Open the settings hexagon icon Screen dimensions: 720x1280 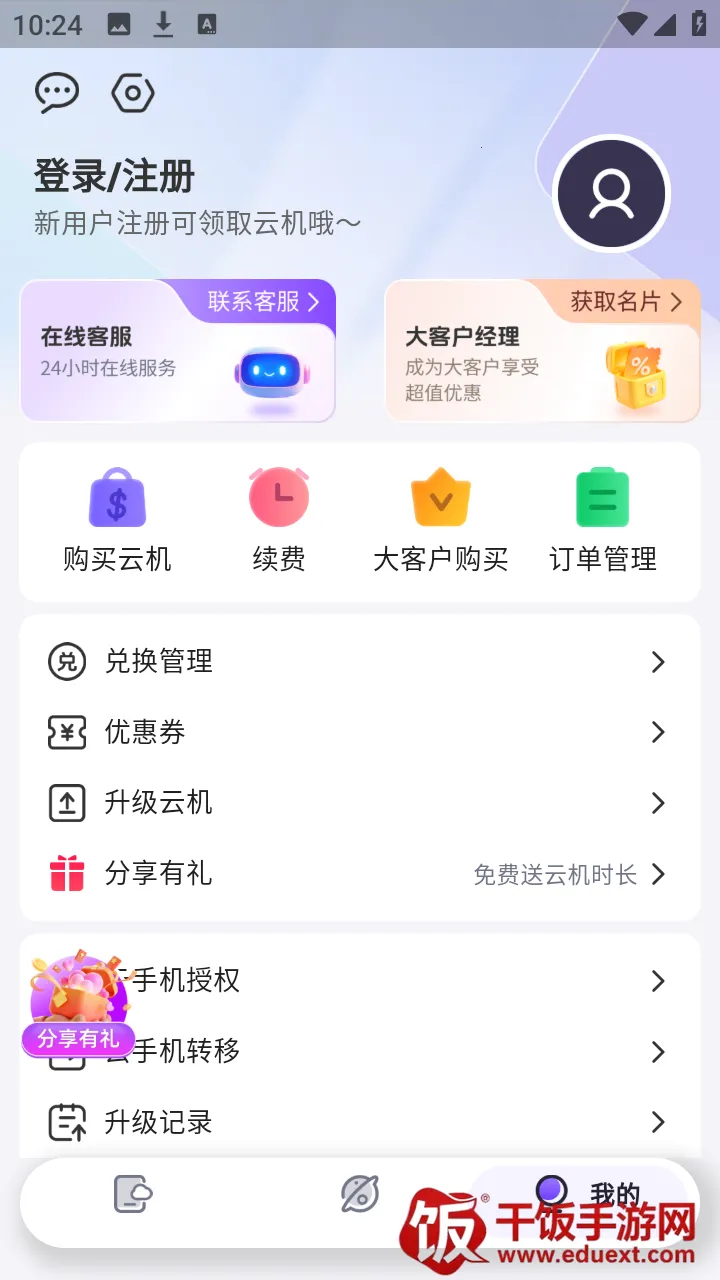tap(132, 93)
